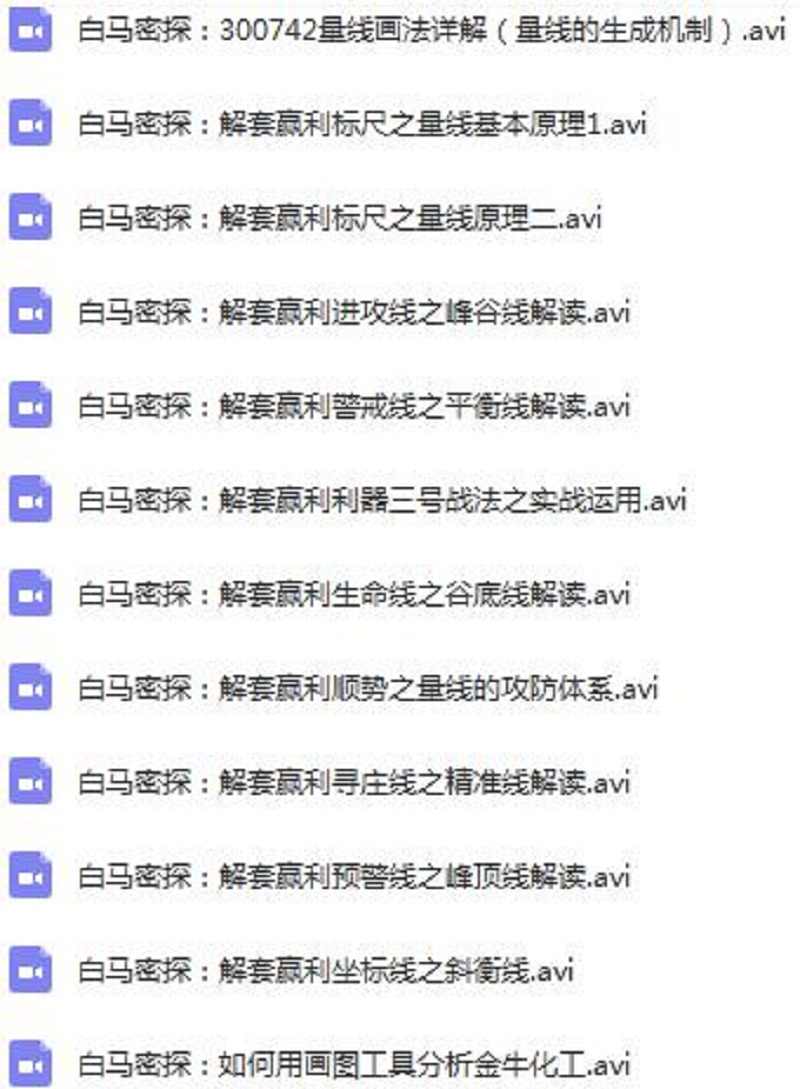The width and height of the screenshot is (800, 1089).
Task: Select 解套赢利警戒线之平衡线解读.avi
Action: 354,406
